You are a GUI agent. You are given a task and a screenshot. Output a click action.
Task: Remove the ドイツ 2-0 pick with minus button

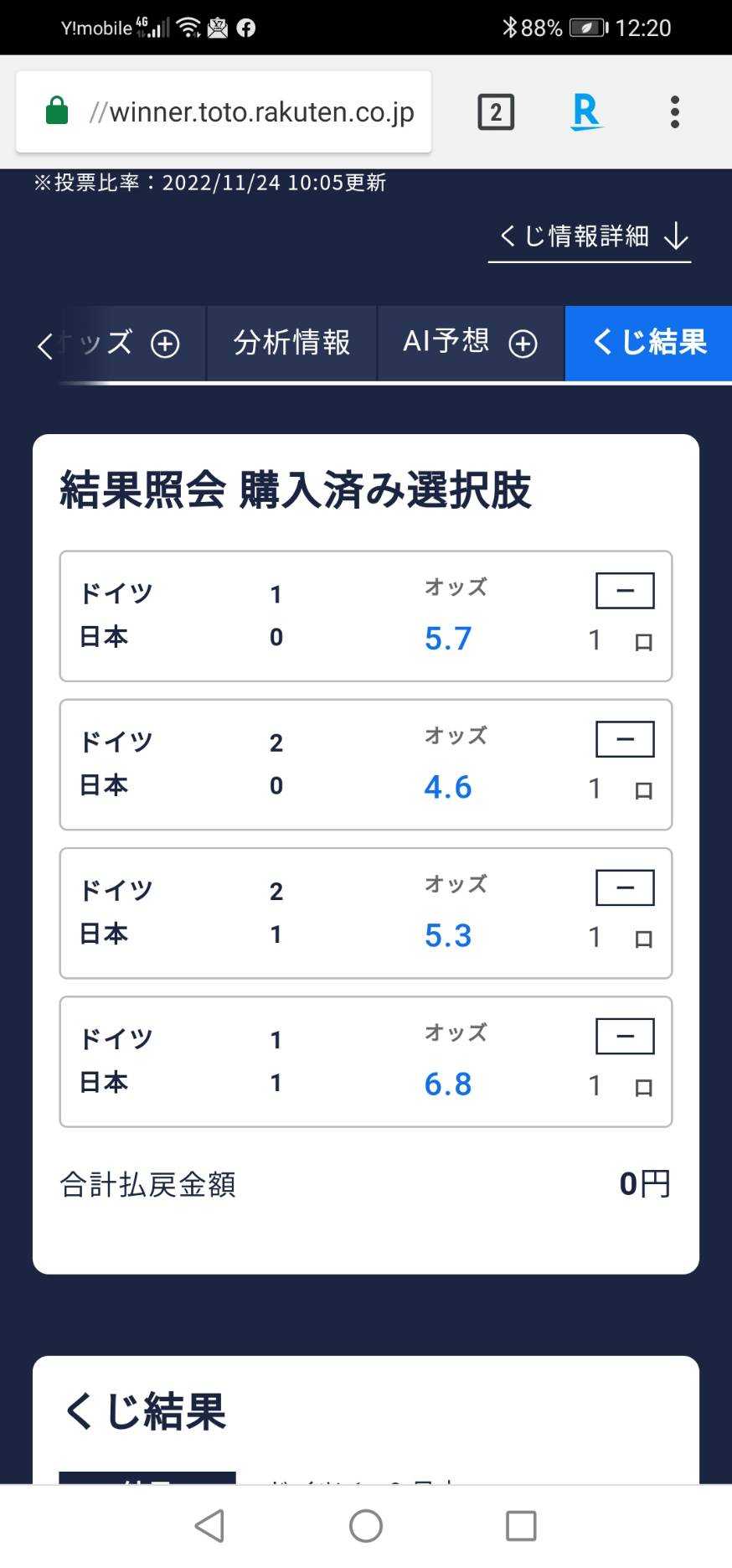point(624,738)
